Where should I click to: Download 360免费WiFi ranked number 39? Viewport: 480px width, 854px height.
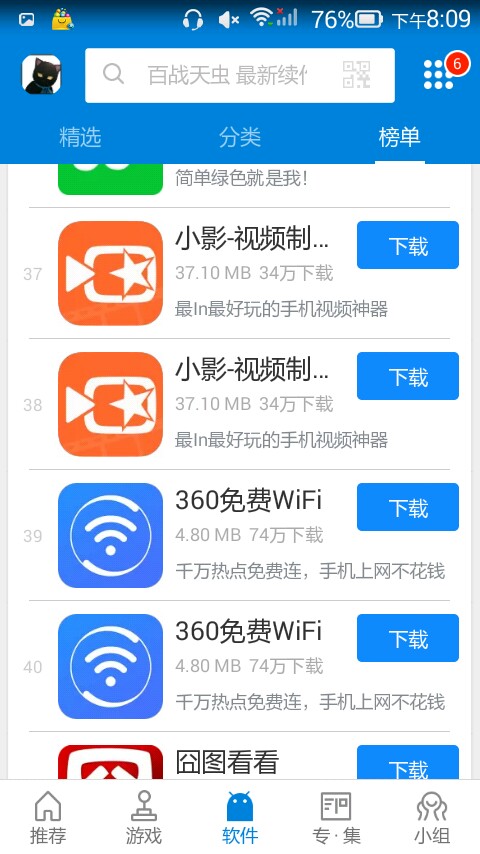click(408, 507)
